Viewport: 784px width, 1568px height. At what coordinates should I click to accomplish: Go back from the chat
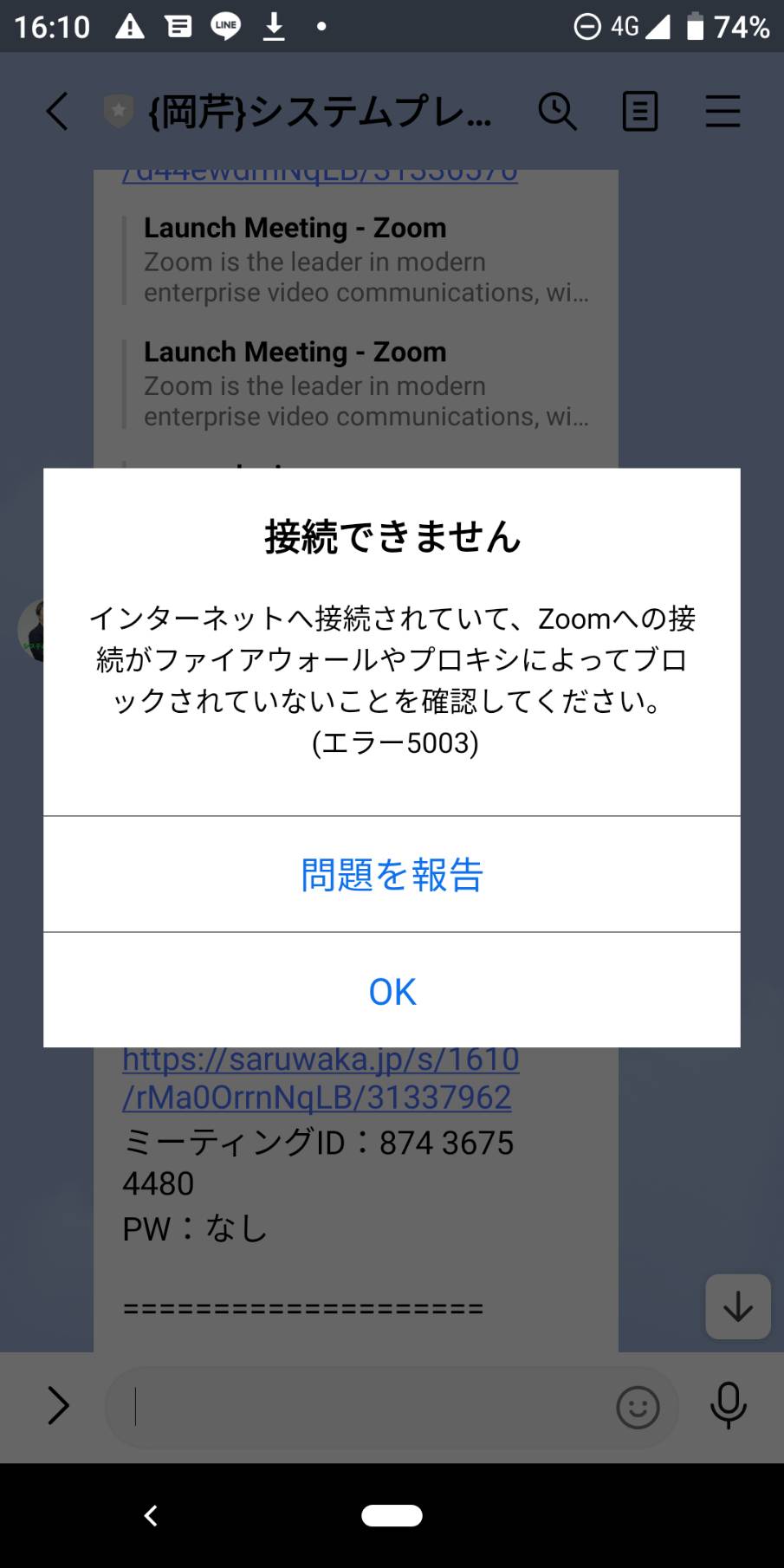tap(57, 112)
